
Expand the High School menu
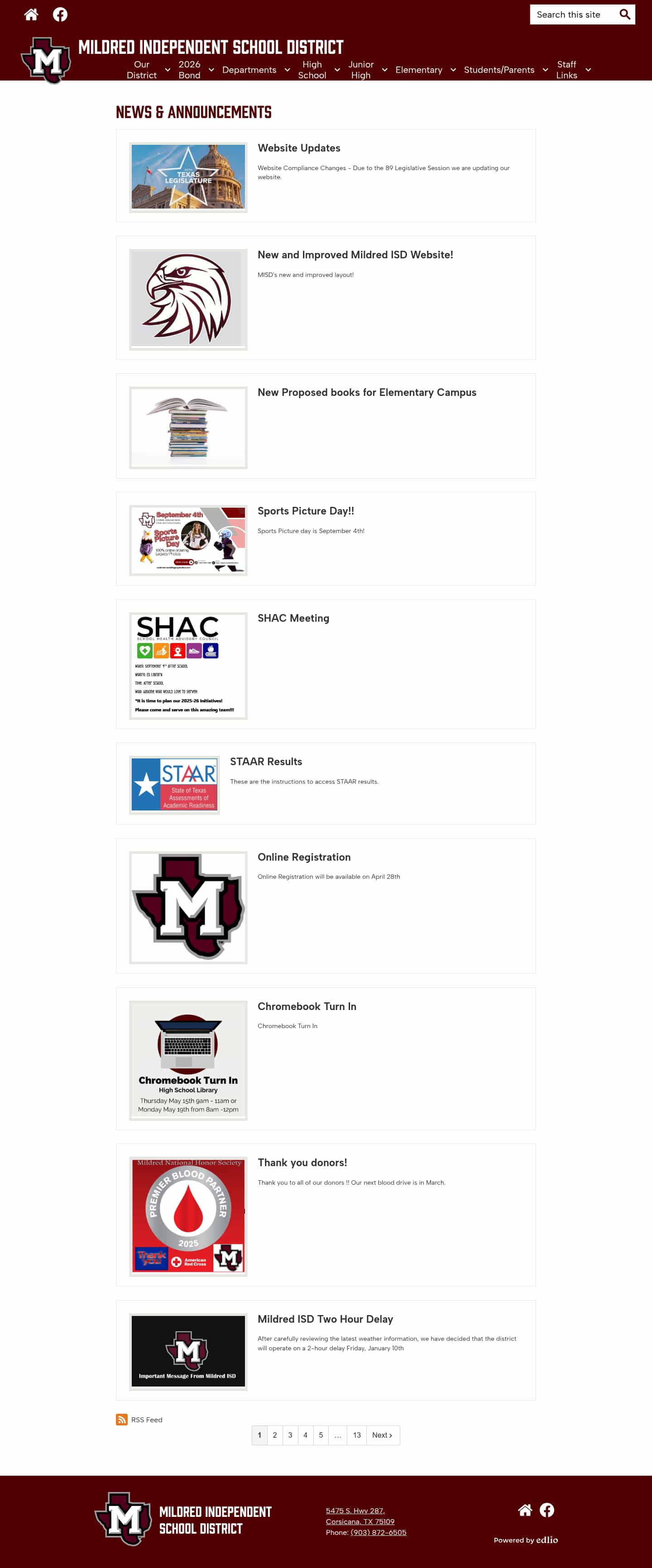[x=337, y=70]
